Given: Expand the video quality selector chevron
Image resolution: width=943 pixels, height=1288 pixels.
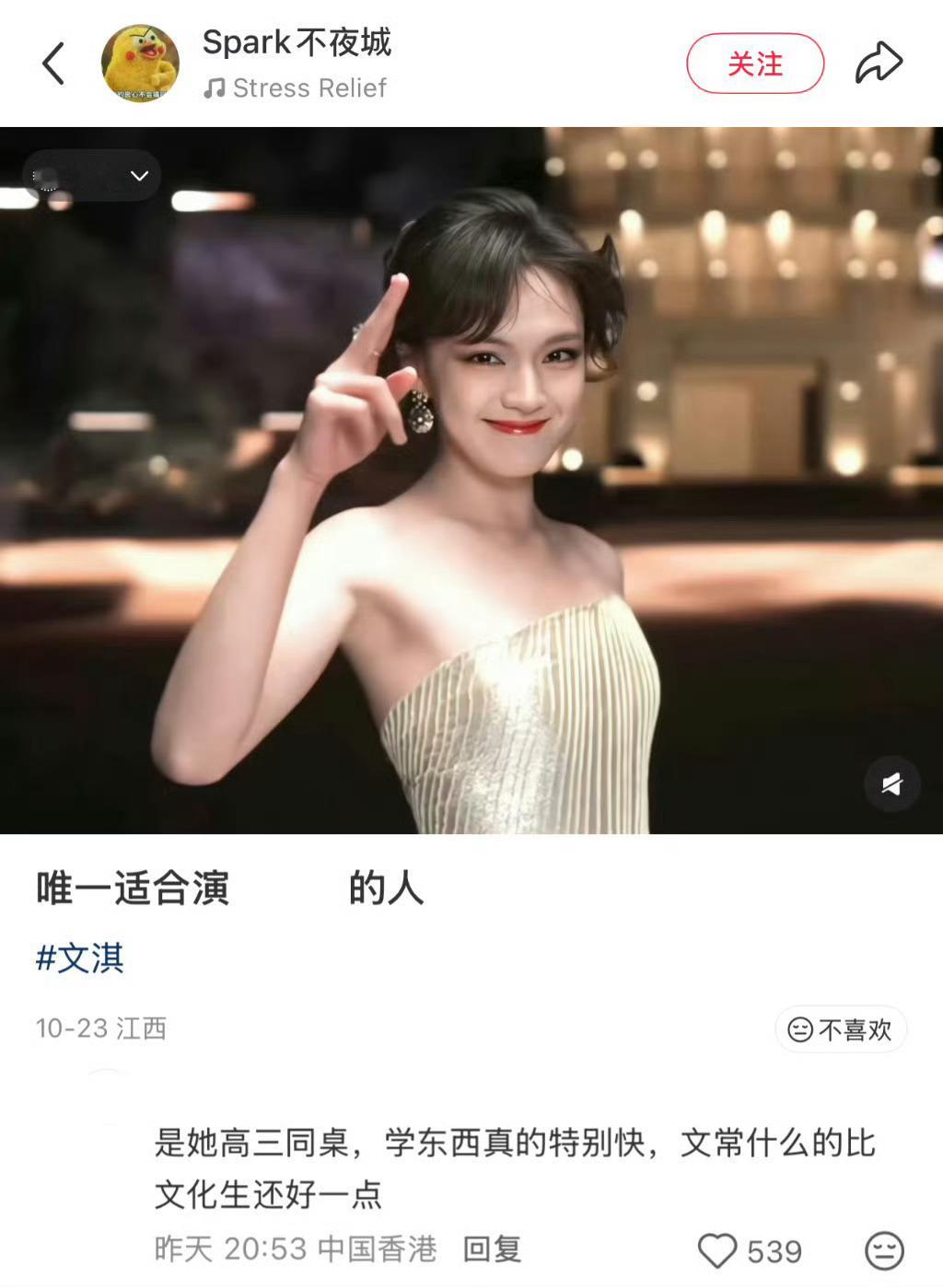Looking at the screenshot, I should 139,176.
